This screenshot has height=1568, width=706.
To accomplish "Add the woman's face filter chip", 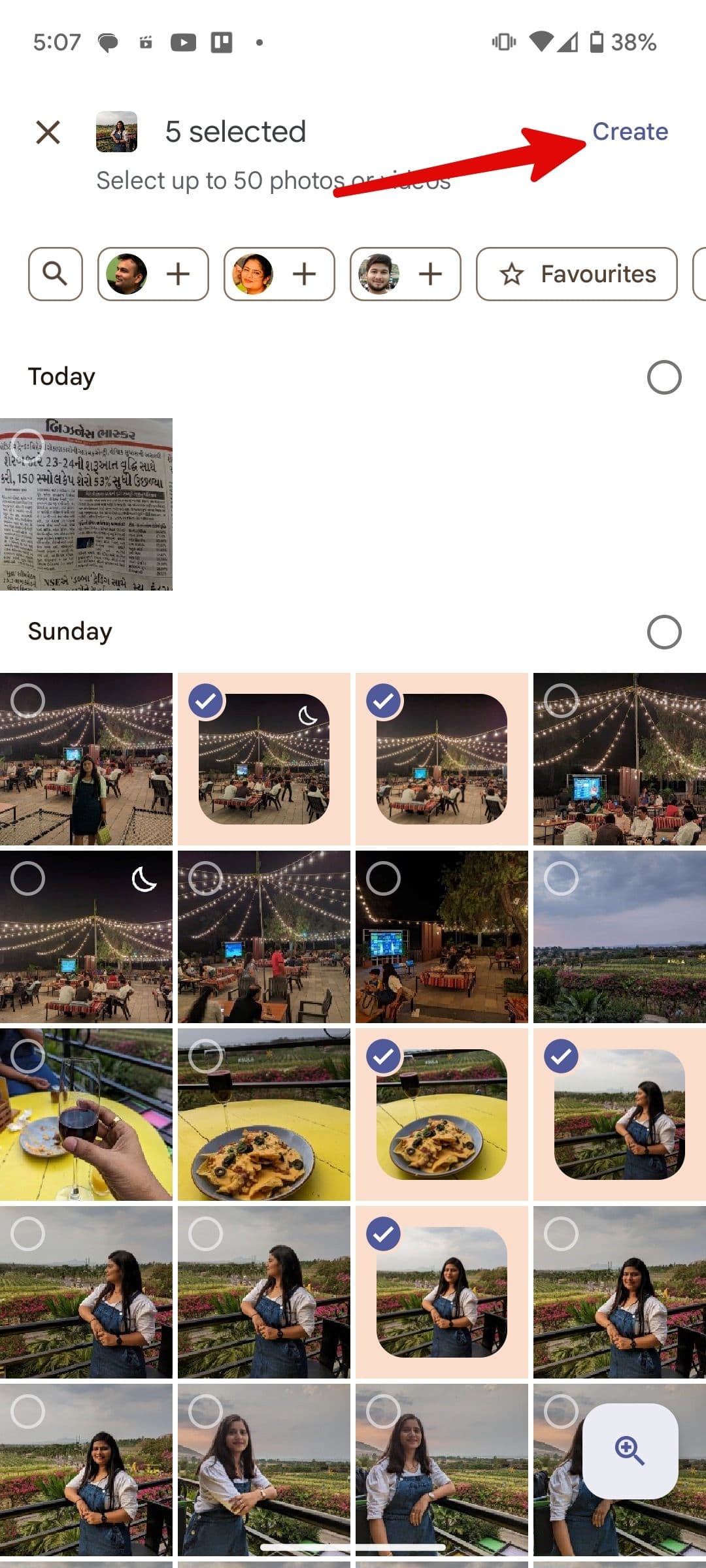I will coord(279,274).
